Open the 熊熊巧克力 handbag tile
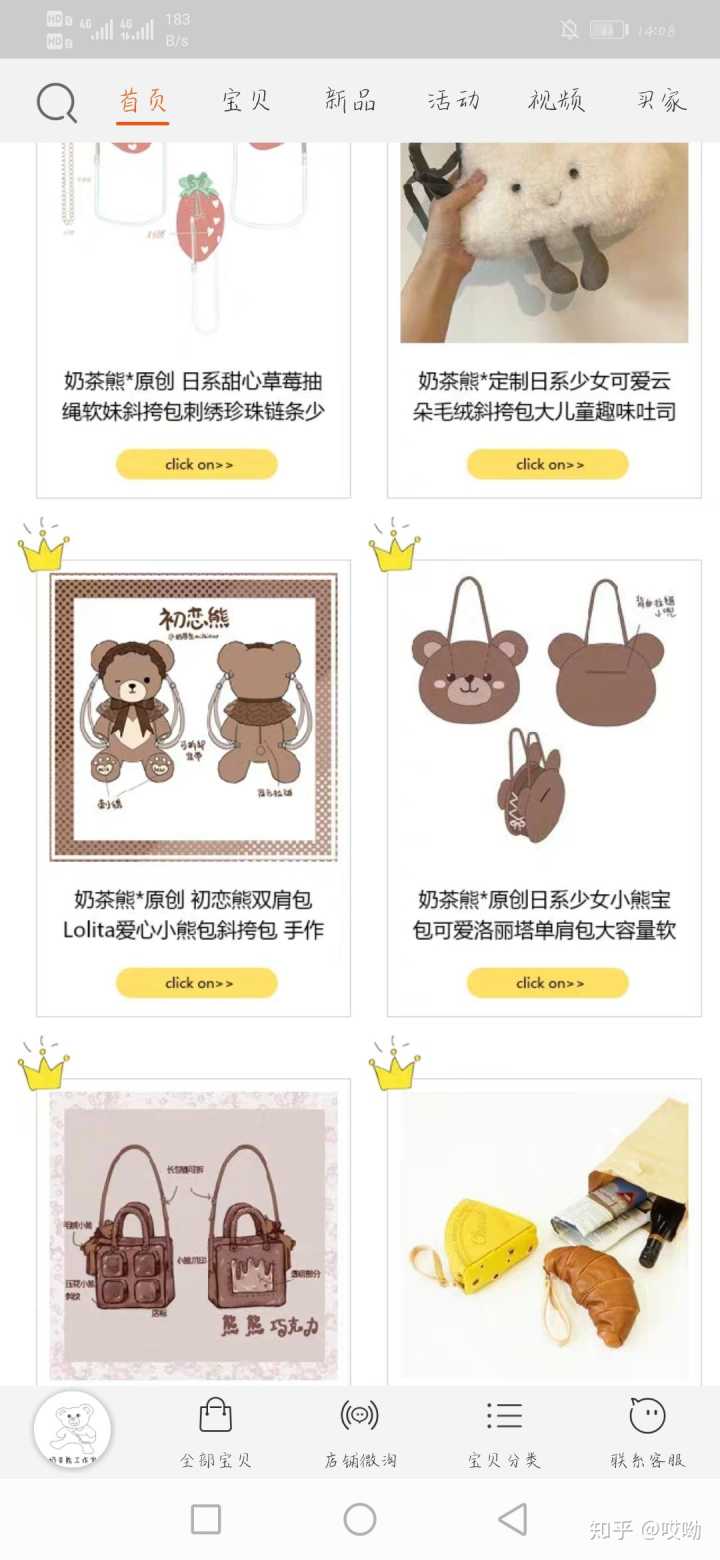This screenshot has height=1560, width=720. point(194,1235)
